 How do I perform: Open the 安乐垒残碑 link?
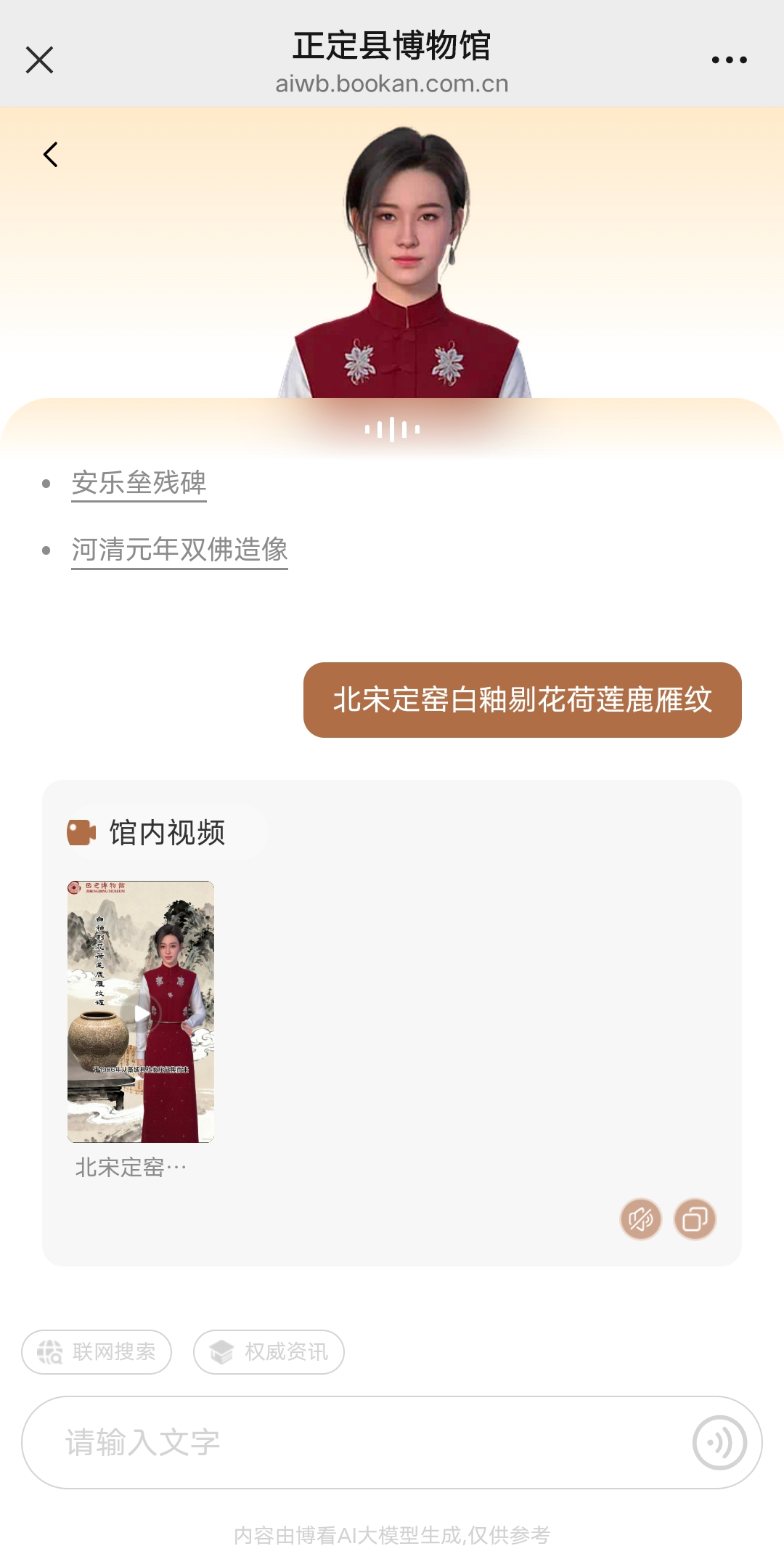139,483
